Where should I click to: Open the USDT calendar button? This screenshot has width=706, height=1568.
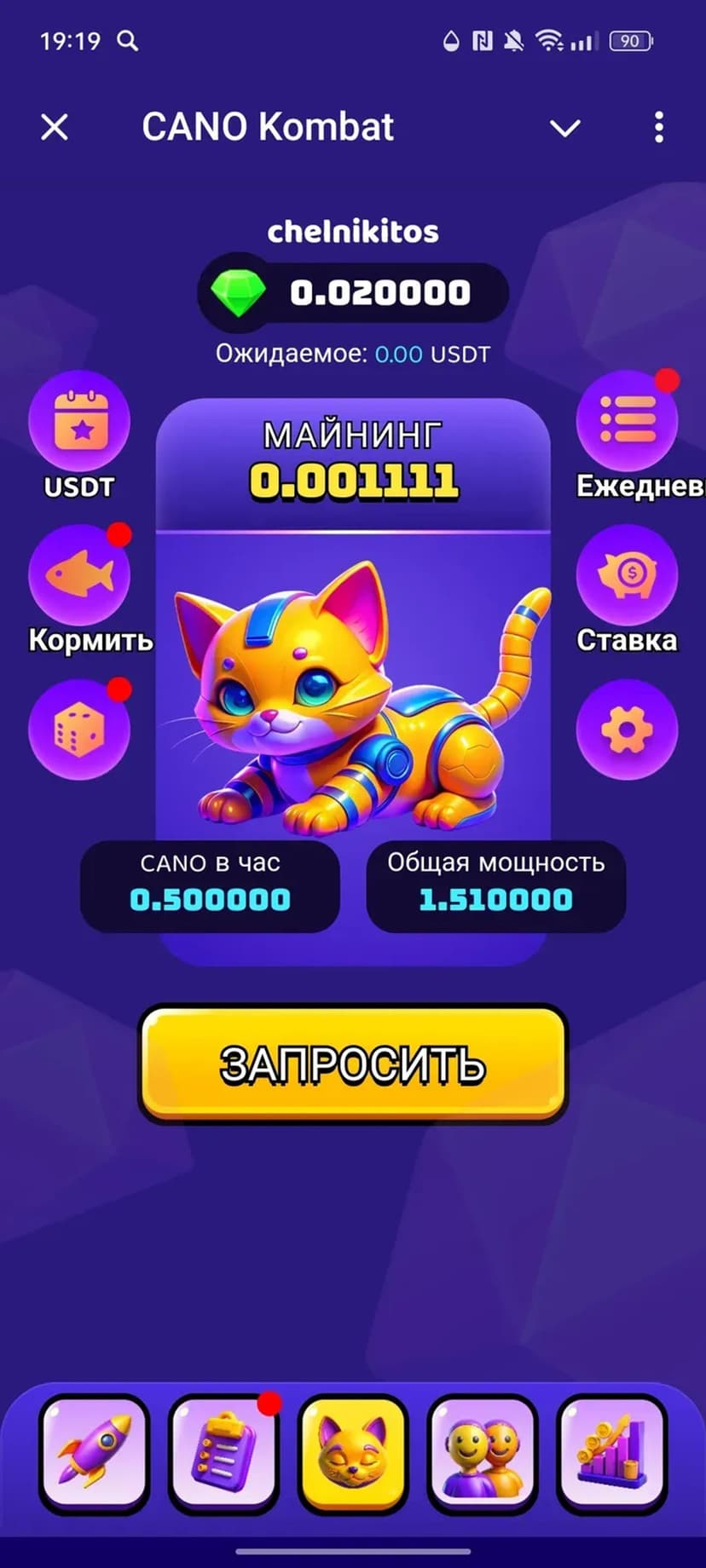point(79,421)
